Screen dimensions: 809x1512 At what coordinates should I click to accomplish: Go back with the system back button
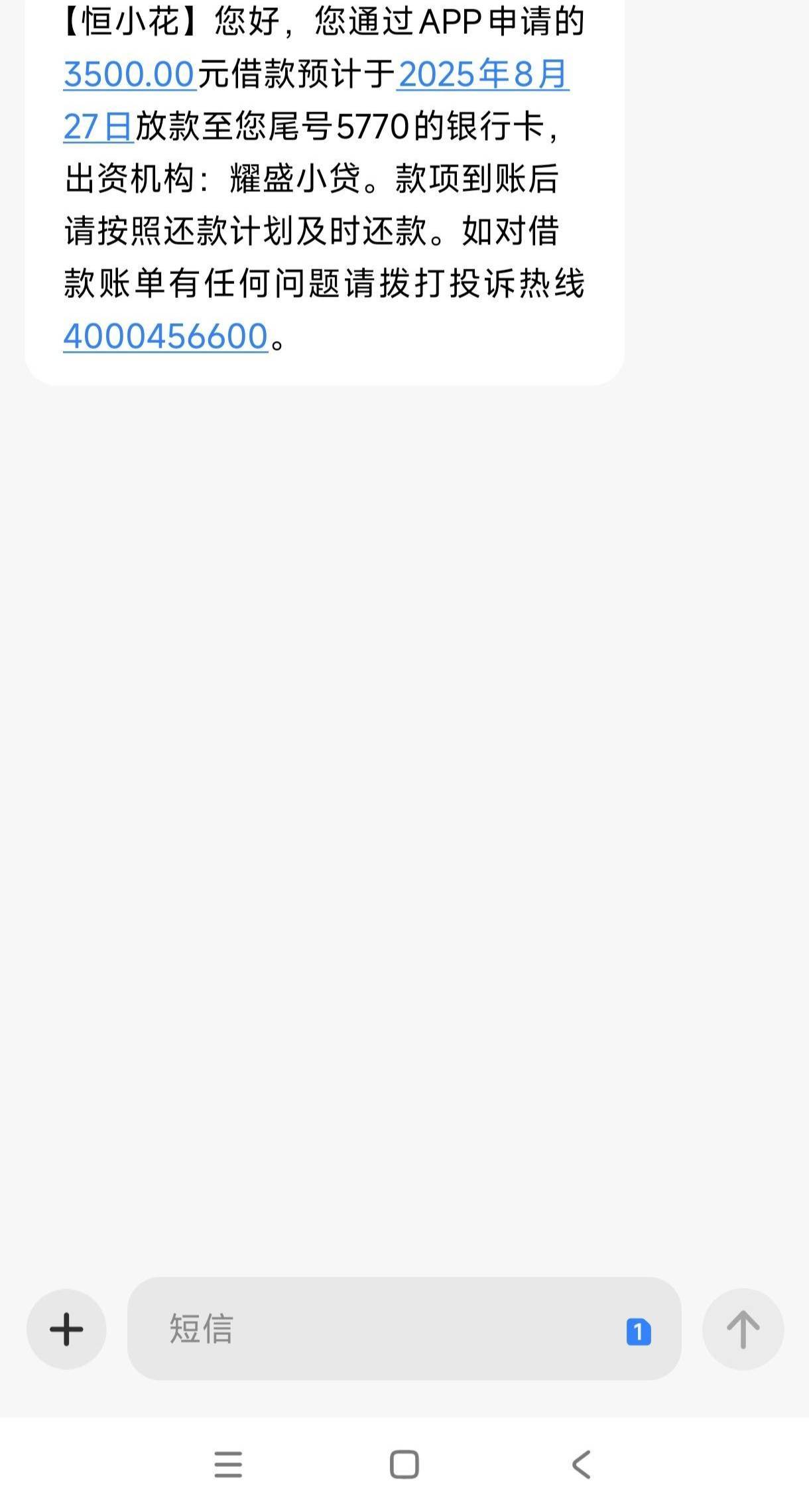click(x=581, y=1464)
